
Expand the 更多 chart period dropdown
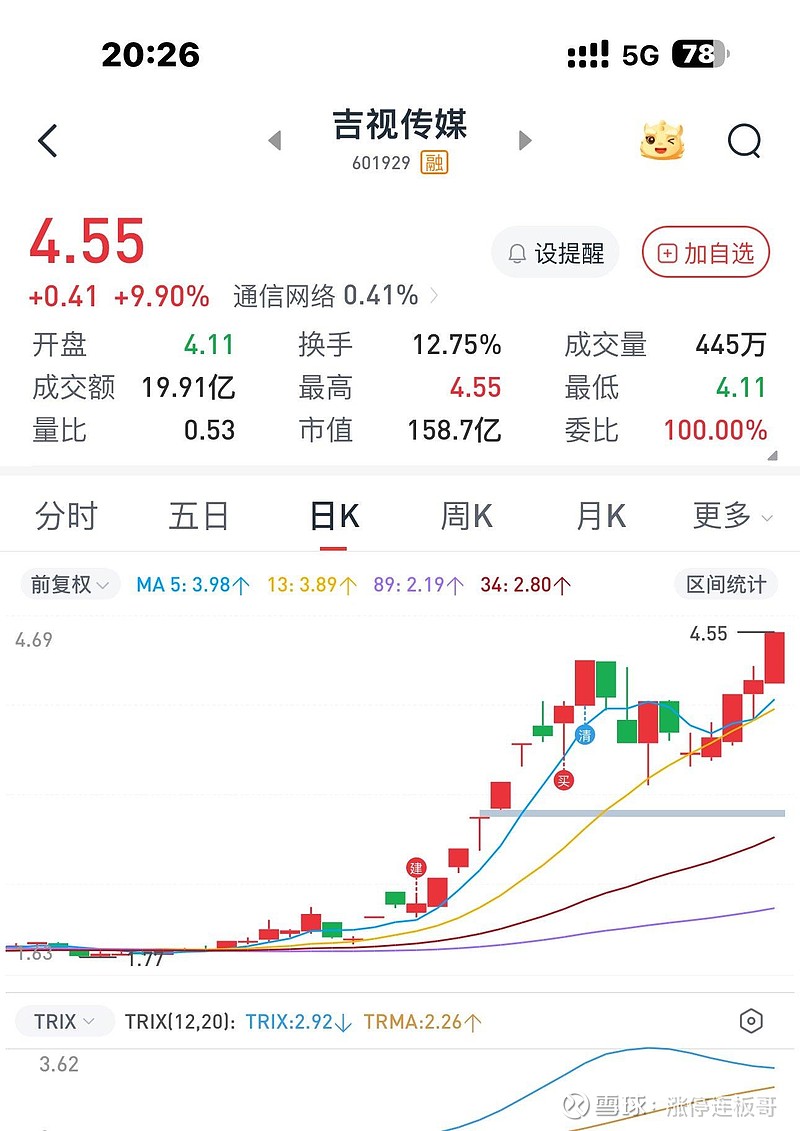tap(732, 517)
